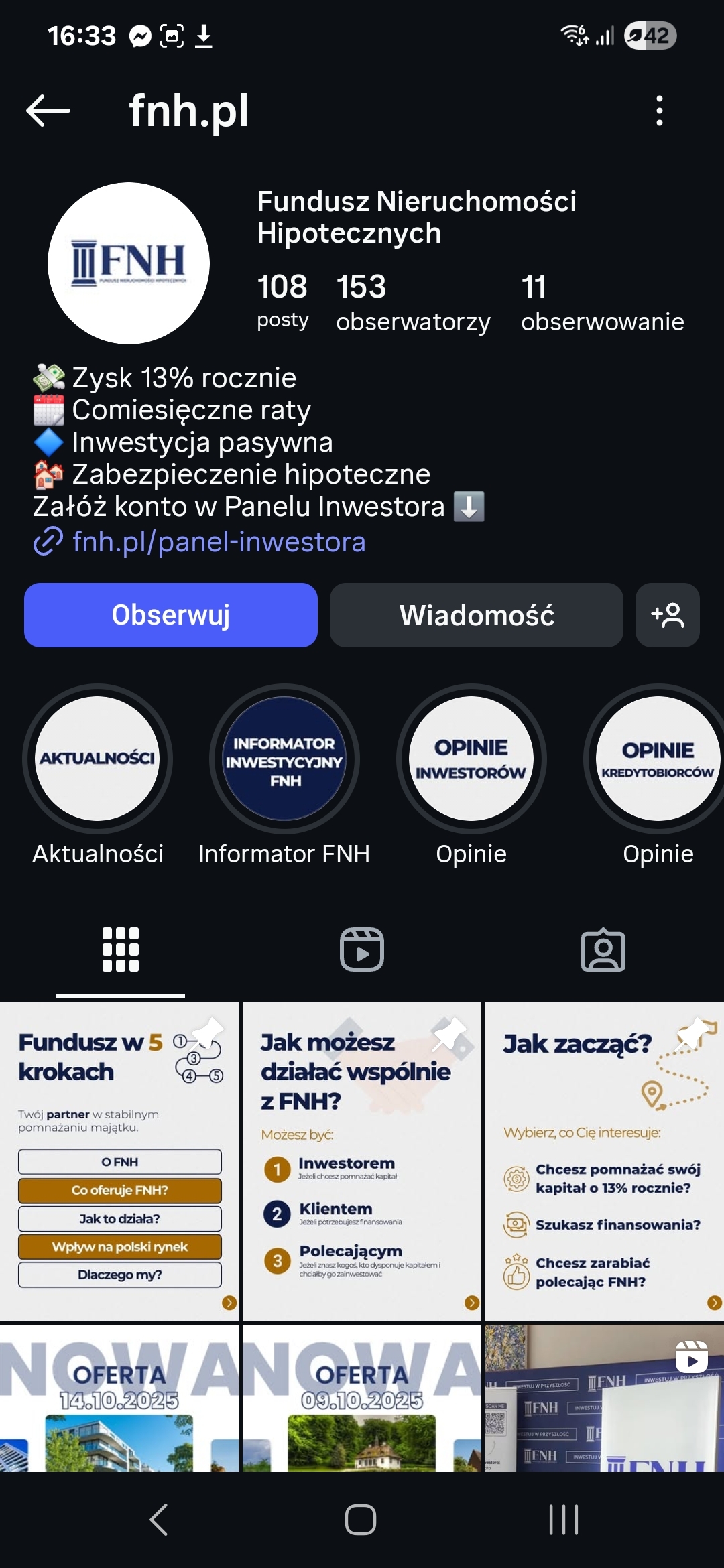The height and width of the screenshot is (1568, 724).
Task: Open the 153 obserwatorzy followers list
Action: click(x=413, y=303)
